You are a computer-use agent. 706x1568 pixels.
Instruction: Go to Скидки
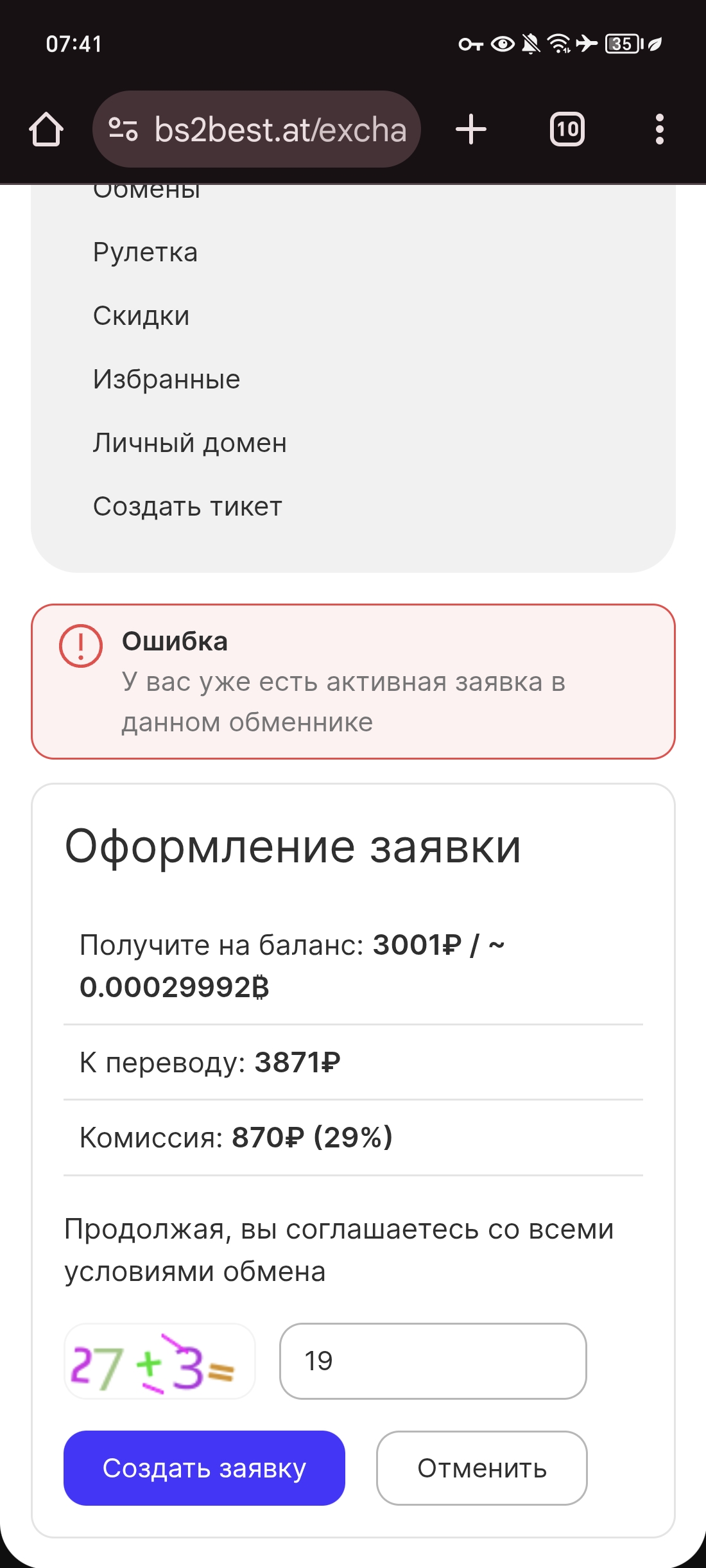tap(141, 316)
